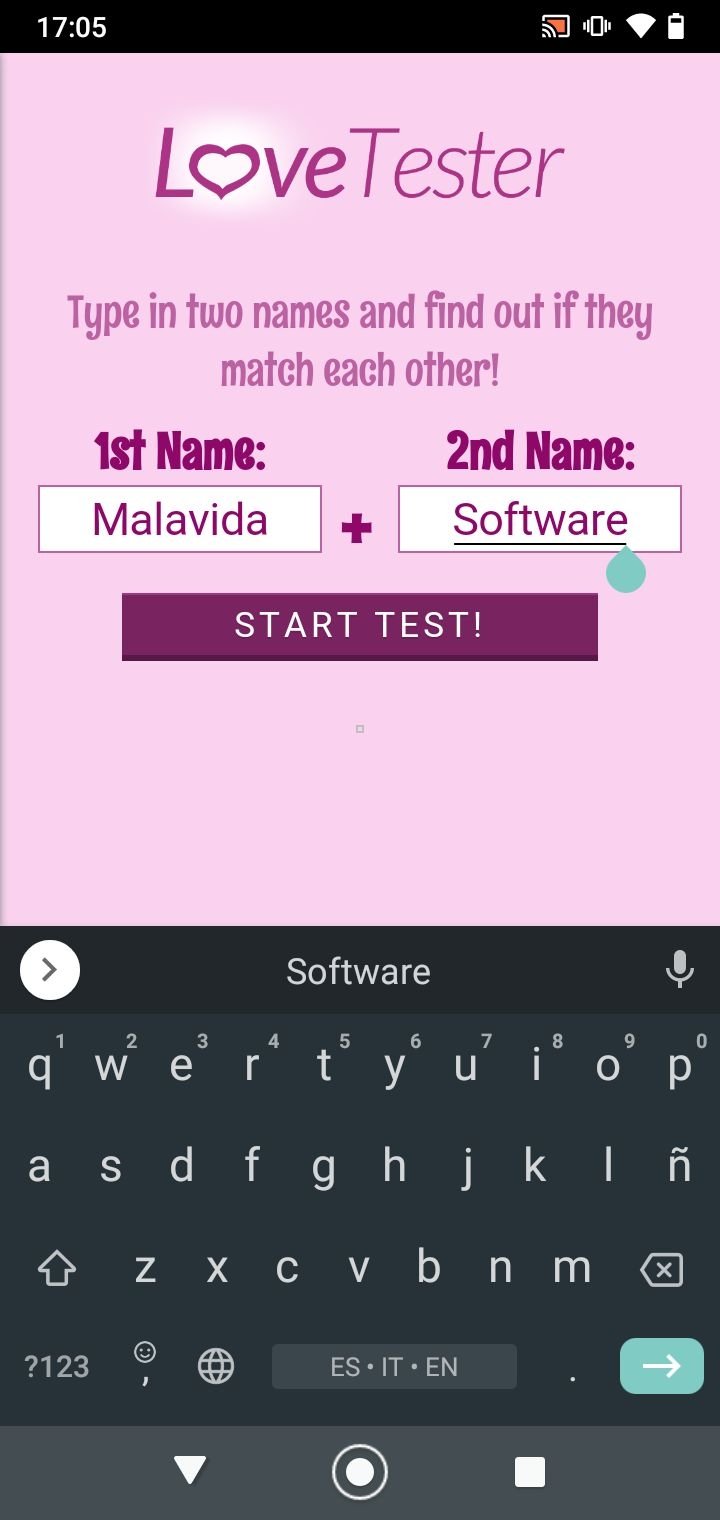Hide the keyboard with navigation back
720x1520 pixels.
point(189,1471)
